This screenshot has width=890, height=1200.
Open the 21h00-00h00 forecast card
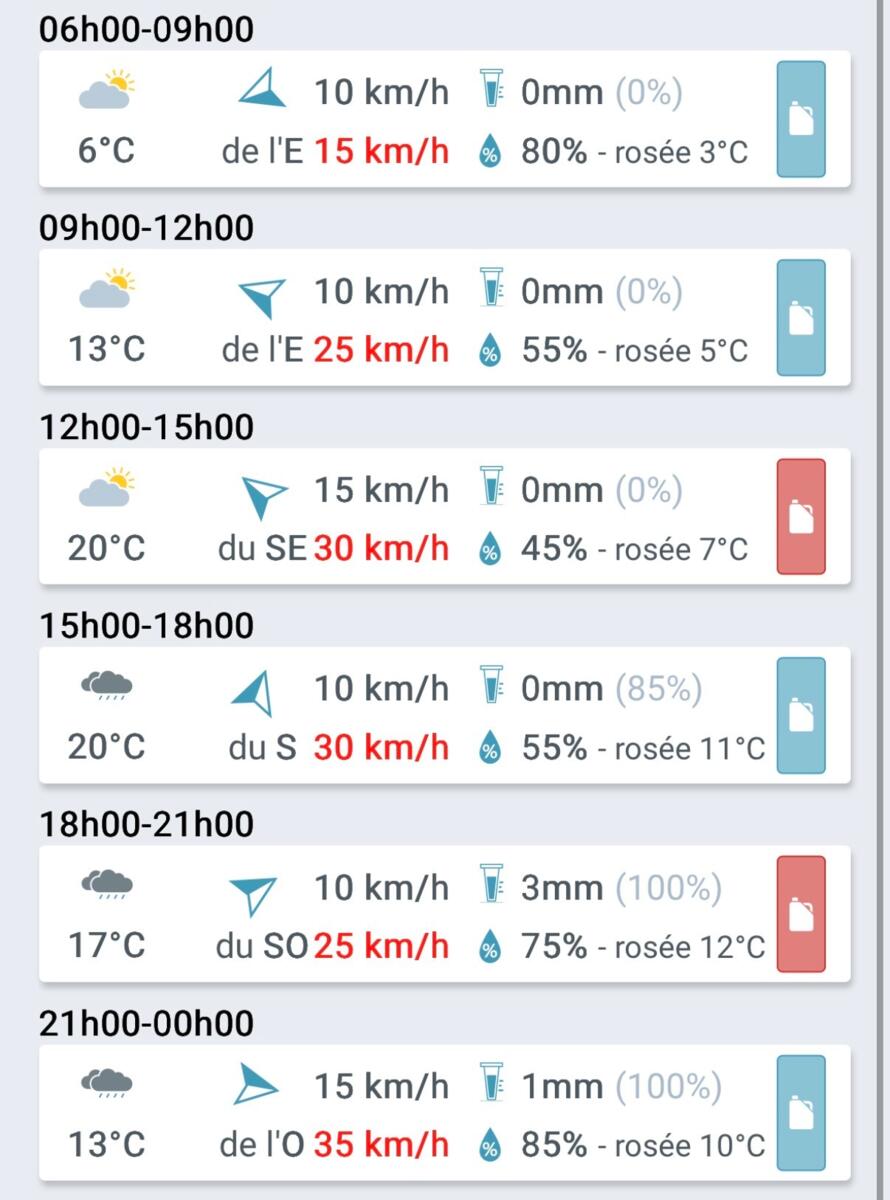tap(400, 1112)
